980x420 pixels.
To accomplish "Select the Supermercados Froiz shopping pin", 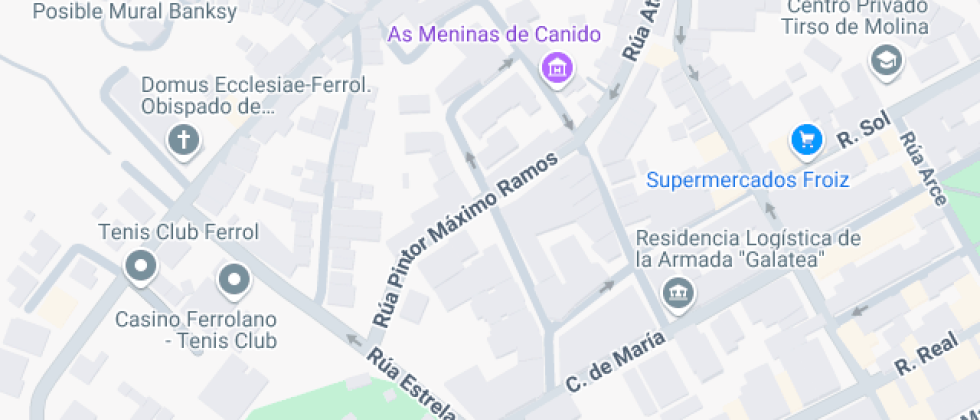I will pyautogui.click(x=806, y=140).
